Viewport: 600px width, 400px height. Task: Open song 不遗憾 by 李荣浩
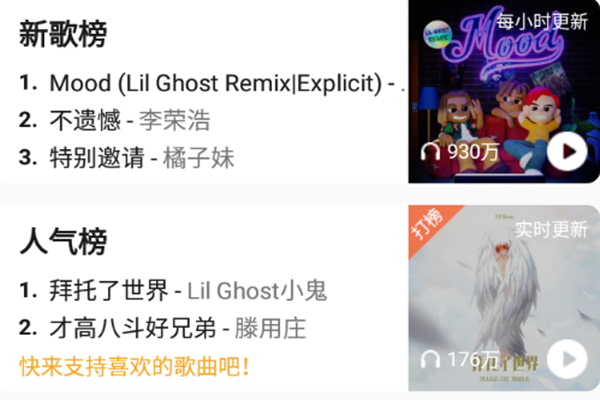(x=130, y=120)
